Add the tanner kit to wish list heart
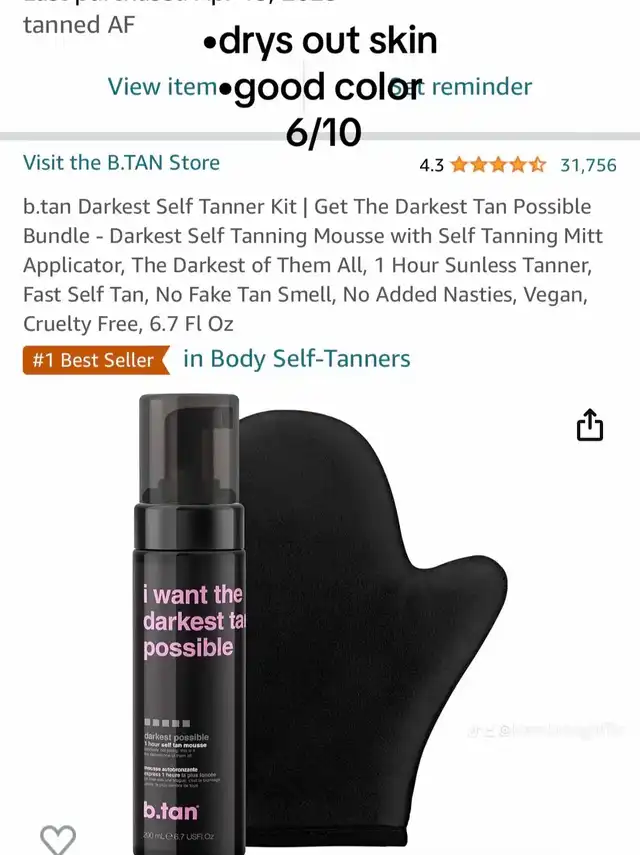The width and height of the screenshot is (640, 855). 57,838
